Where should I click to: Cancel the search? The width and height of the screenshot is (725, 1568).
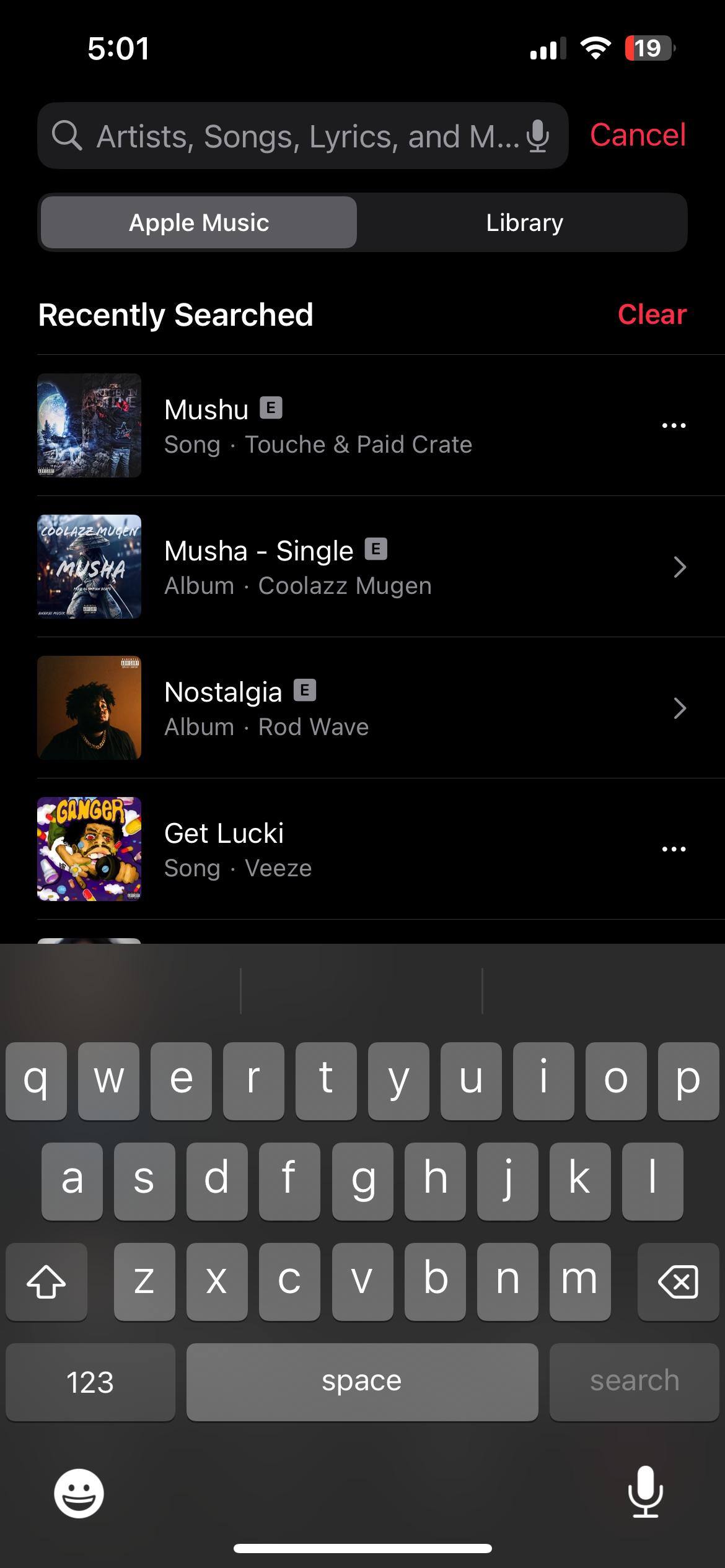[x=638, y=135]
